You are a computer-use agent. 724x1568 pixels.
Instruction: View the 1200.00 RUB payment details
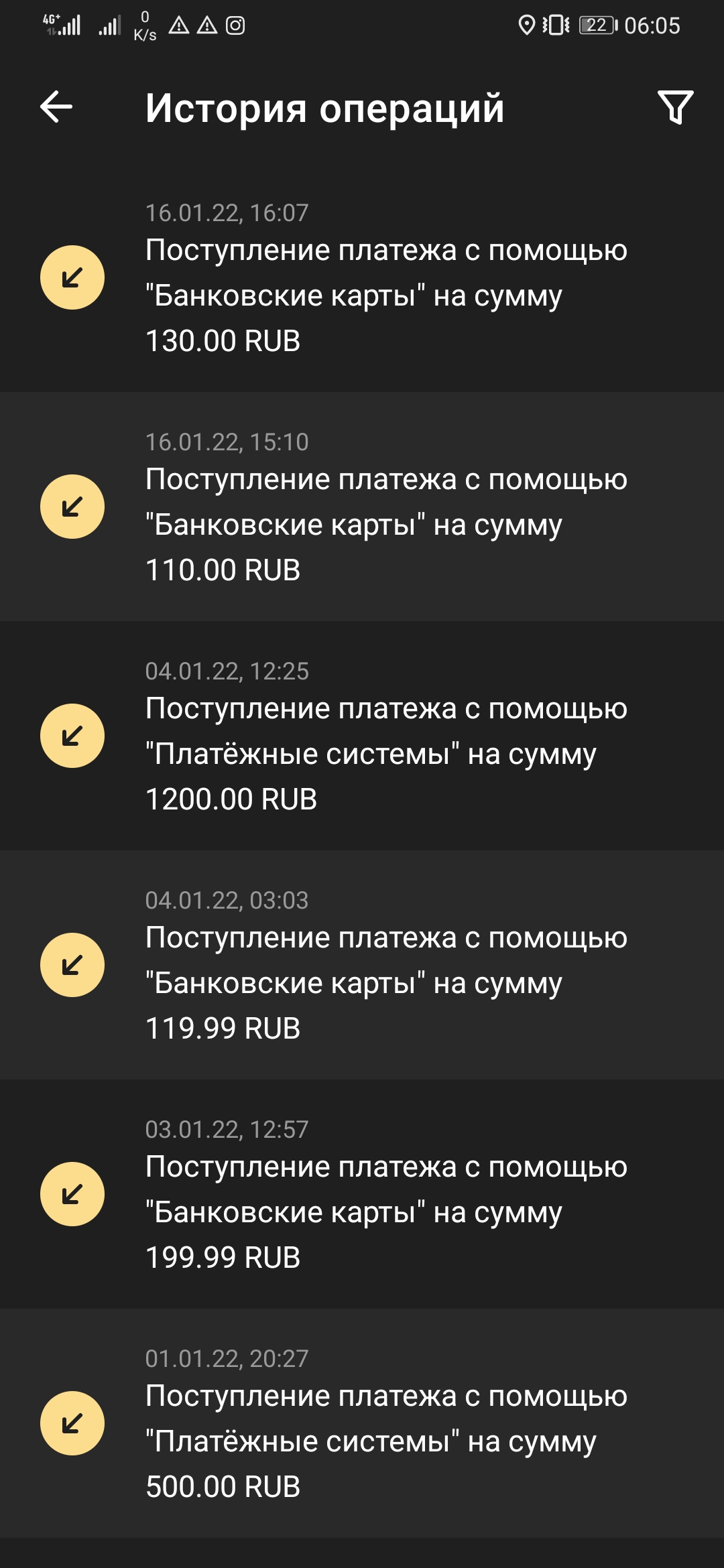pyautogui.click(x=362, y=736)
